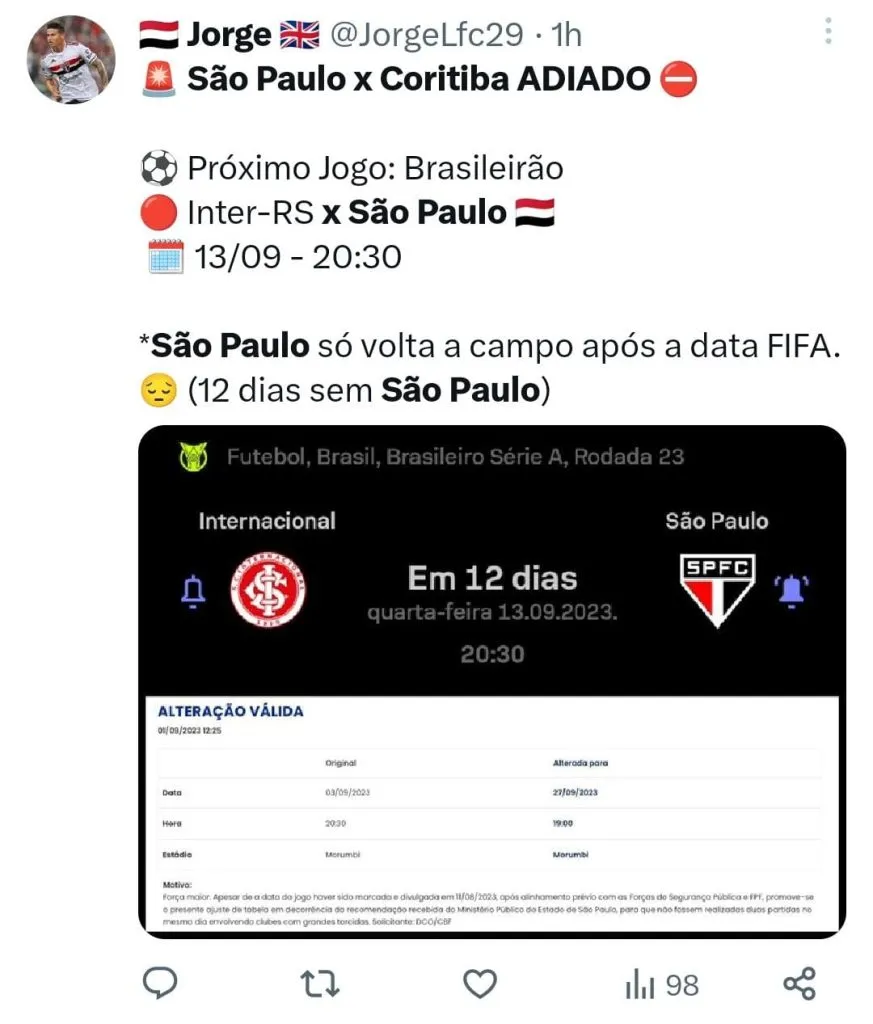The height and width of the screenshot is (1024, 873).
Task: View tweet analytics with 98 views
Action: [661, 984]
